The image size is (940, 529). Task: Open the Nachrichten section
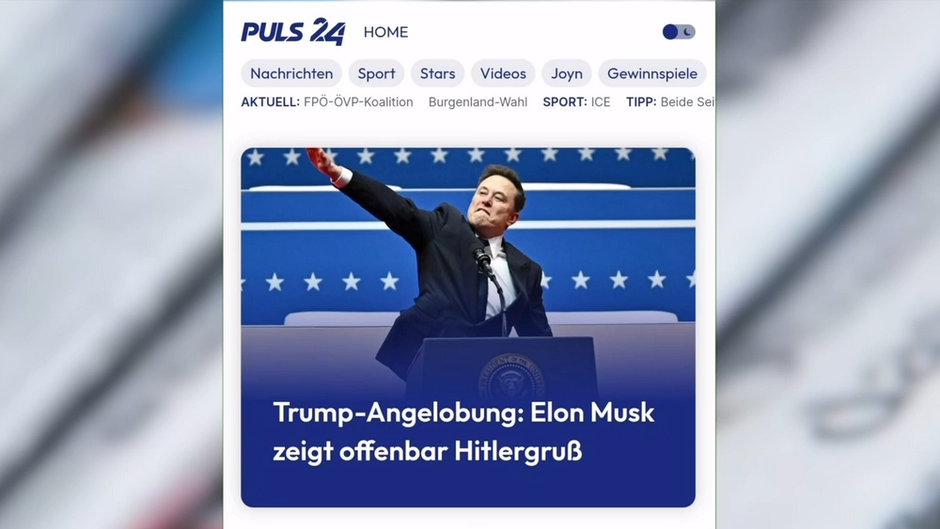(291, 73)
